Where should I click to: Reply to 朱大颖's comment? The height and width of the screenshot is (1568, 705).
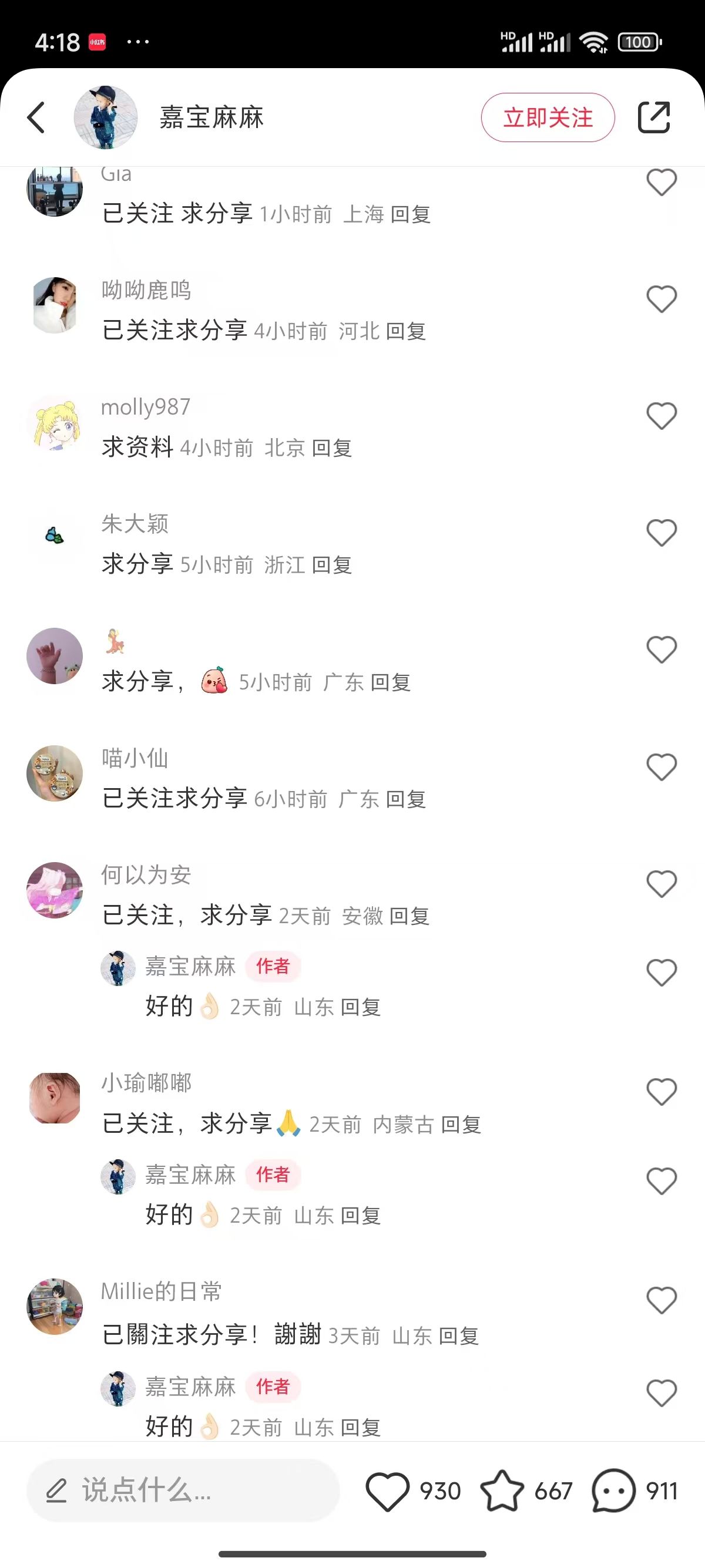pos(332,566)
